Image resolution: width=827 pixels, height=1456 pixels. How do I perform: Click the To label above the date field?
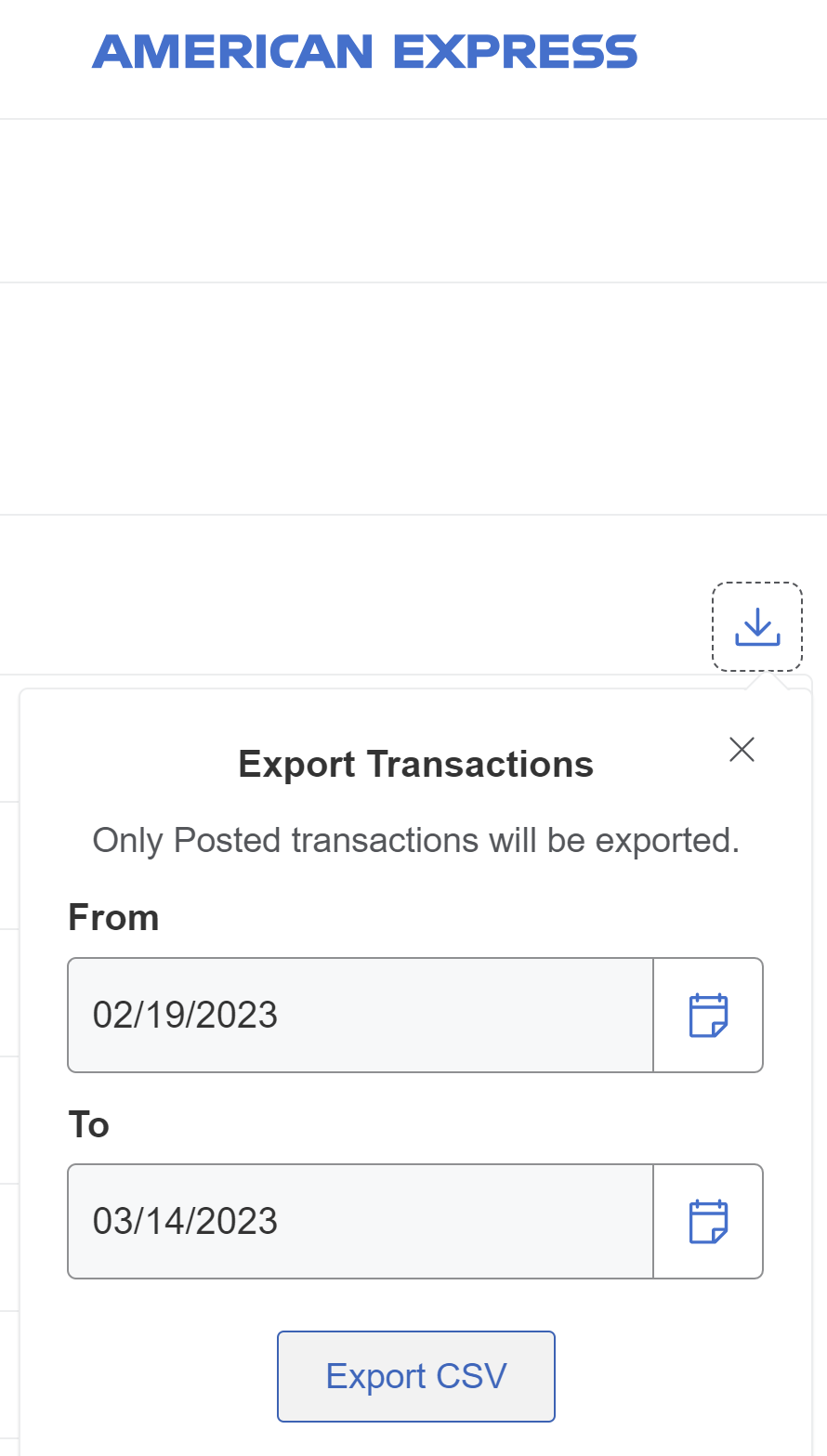click(x=88, y=1124)
